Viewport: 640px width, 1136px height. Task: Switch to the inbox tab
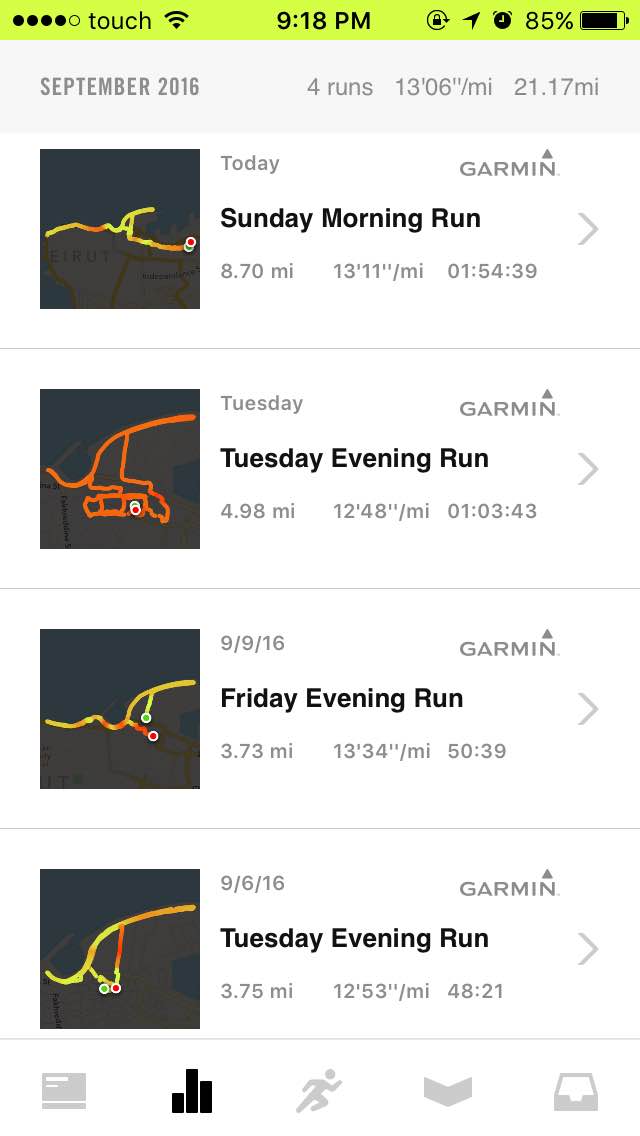tap(576, 1090)
